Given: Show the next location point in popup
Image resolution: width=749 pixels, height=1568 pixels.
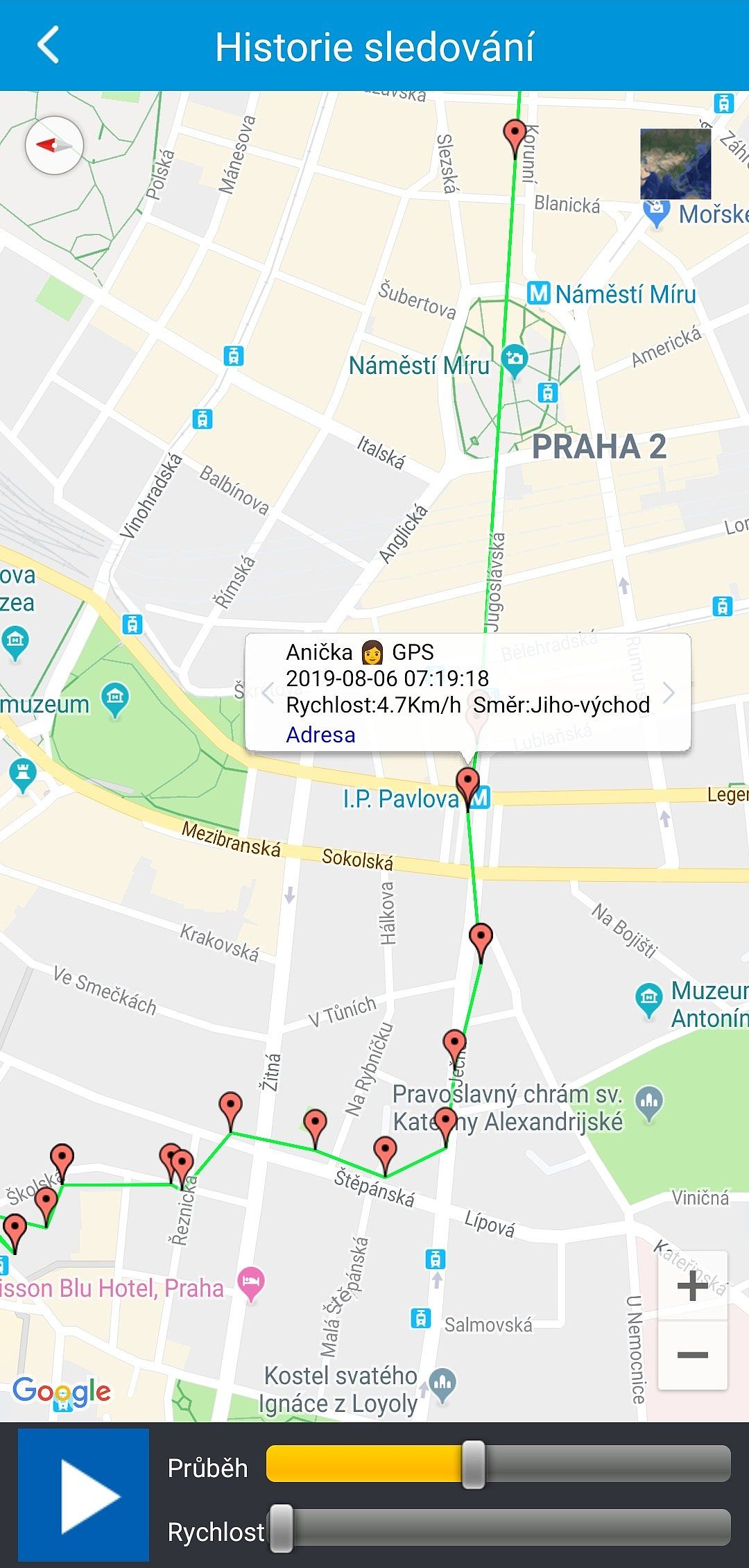Looking at the screenshot, I should [669, 692].
